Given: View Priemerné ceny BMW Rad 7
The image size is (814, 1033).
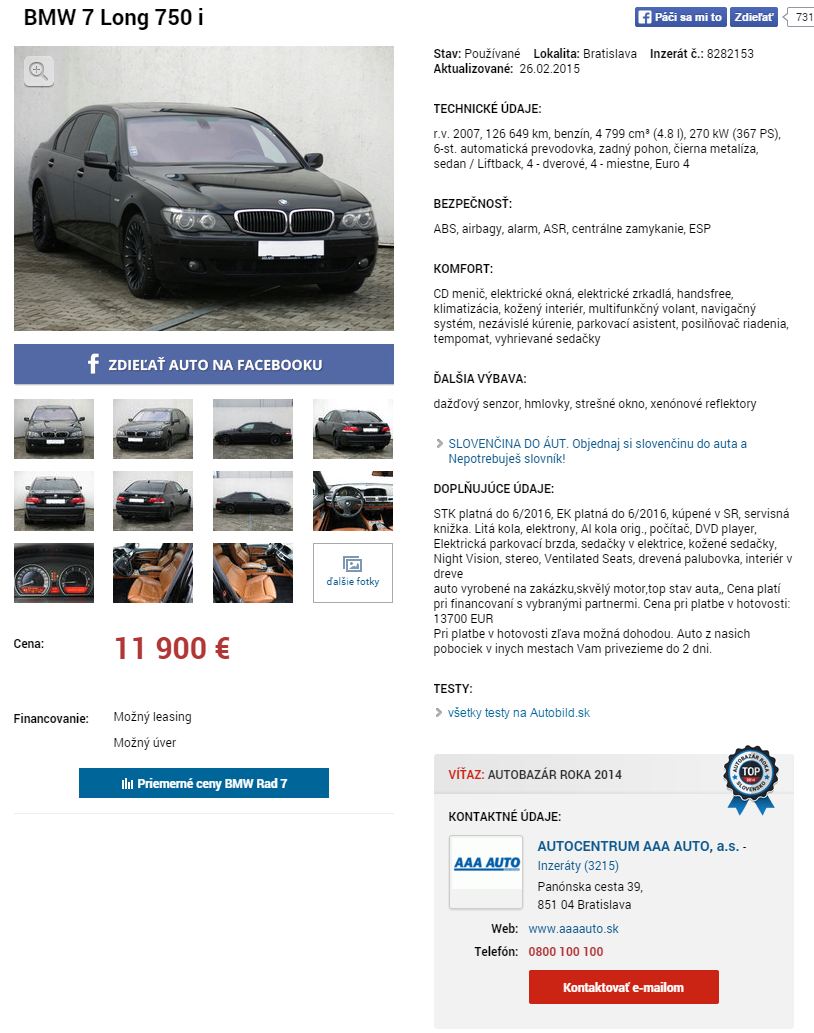Looking at the screenshot, I should pos(204,783).
